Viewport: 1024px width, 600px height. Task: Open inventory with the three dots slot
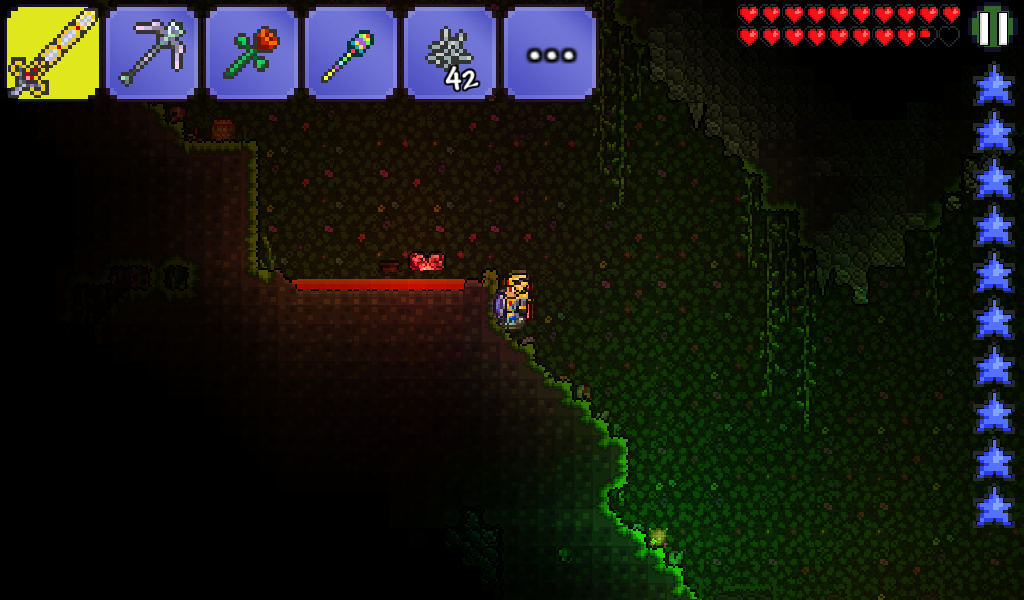click(x=550, y=53)
